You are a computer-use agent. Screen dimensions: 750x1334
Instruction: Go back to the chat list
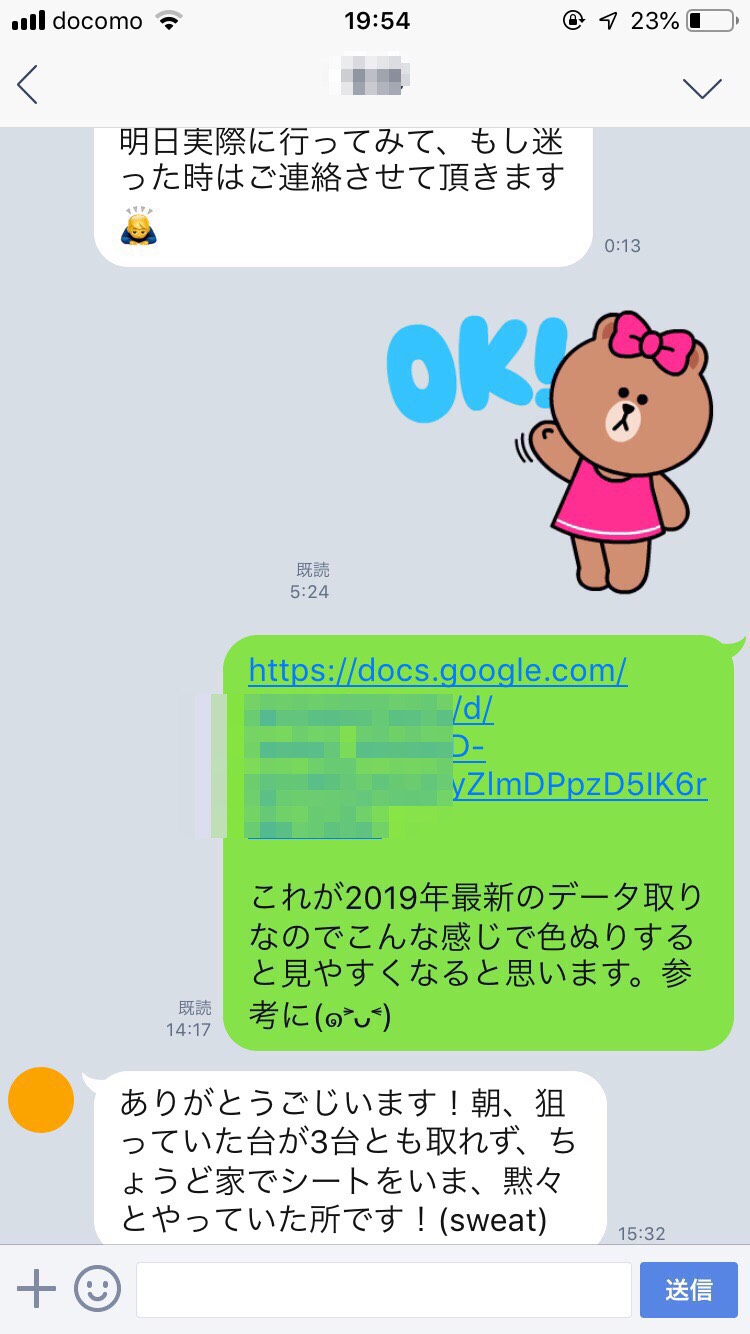[x=28, y=85]
